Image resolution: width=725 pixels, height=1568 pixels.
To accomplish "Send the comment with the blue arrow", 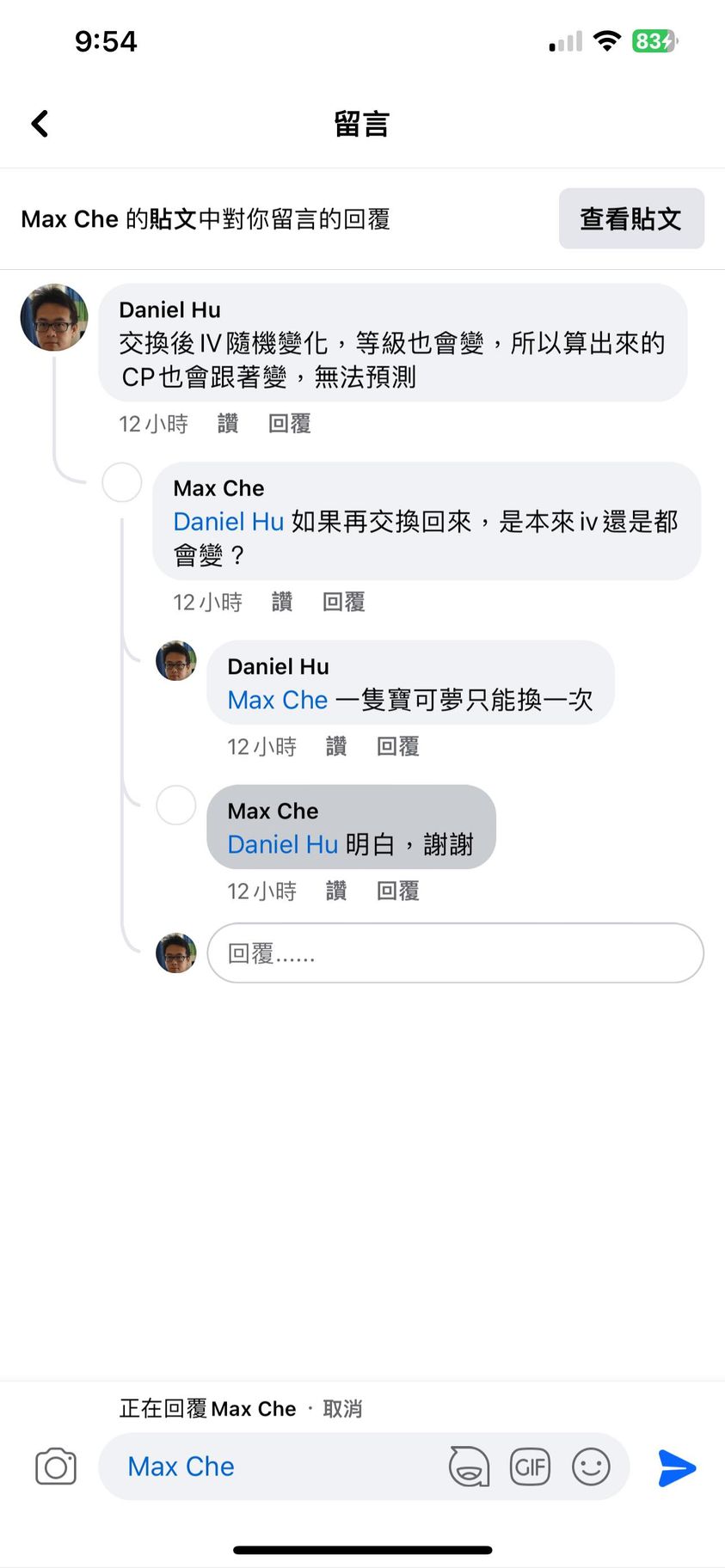I will (677, 1467).
